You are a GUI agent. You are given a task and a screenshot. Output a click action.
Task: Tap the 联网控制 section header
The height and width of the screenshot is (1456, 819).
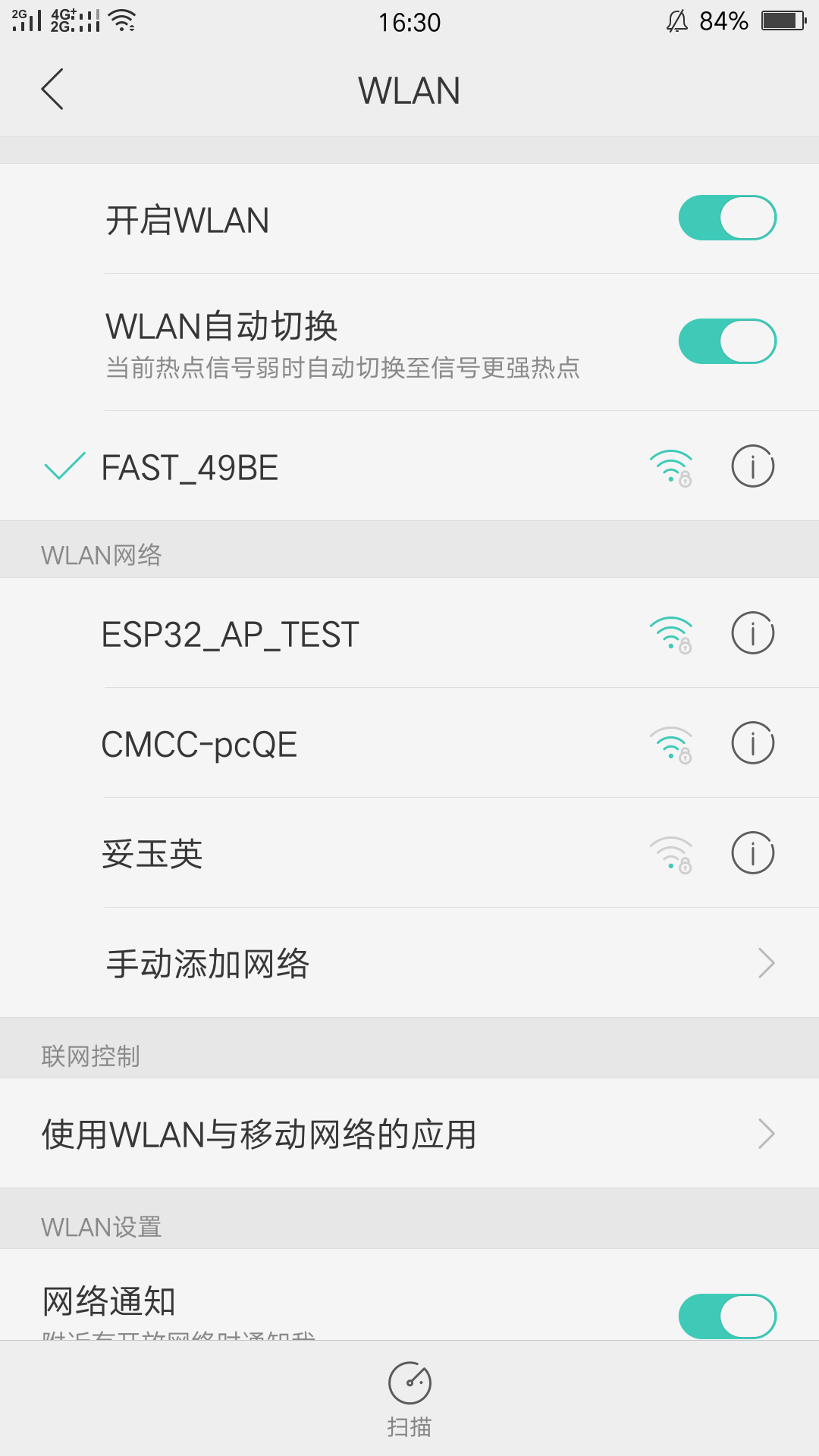pyautogui.click(x=91, y=1055)
